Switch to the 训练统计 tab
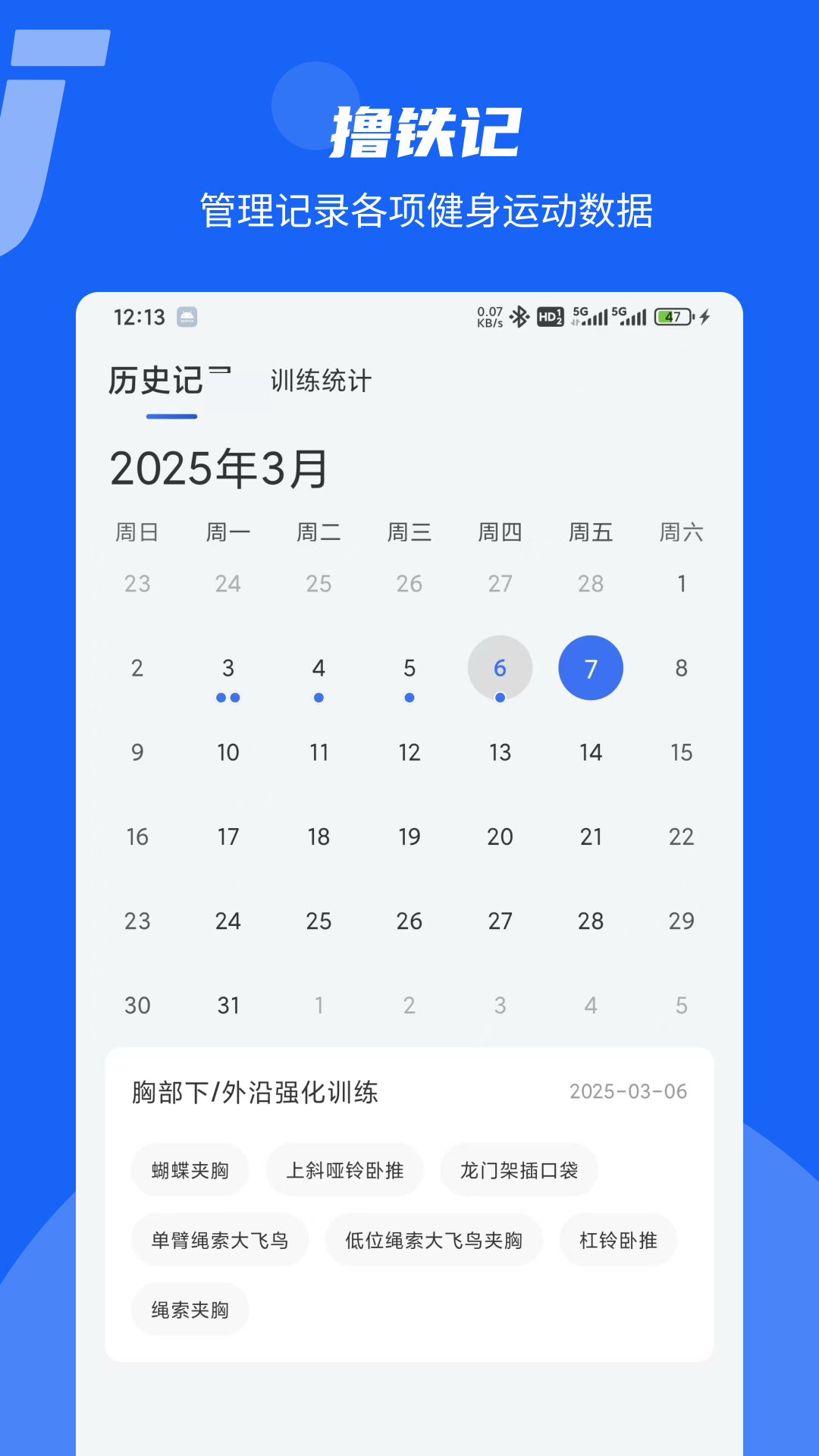Viewport: 819px width, 1456px height. pos(320,381)
